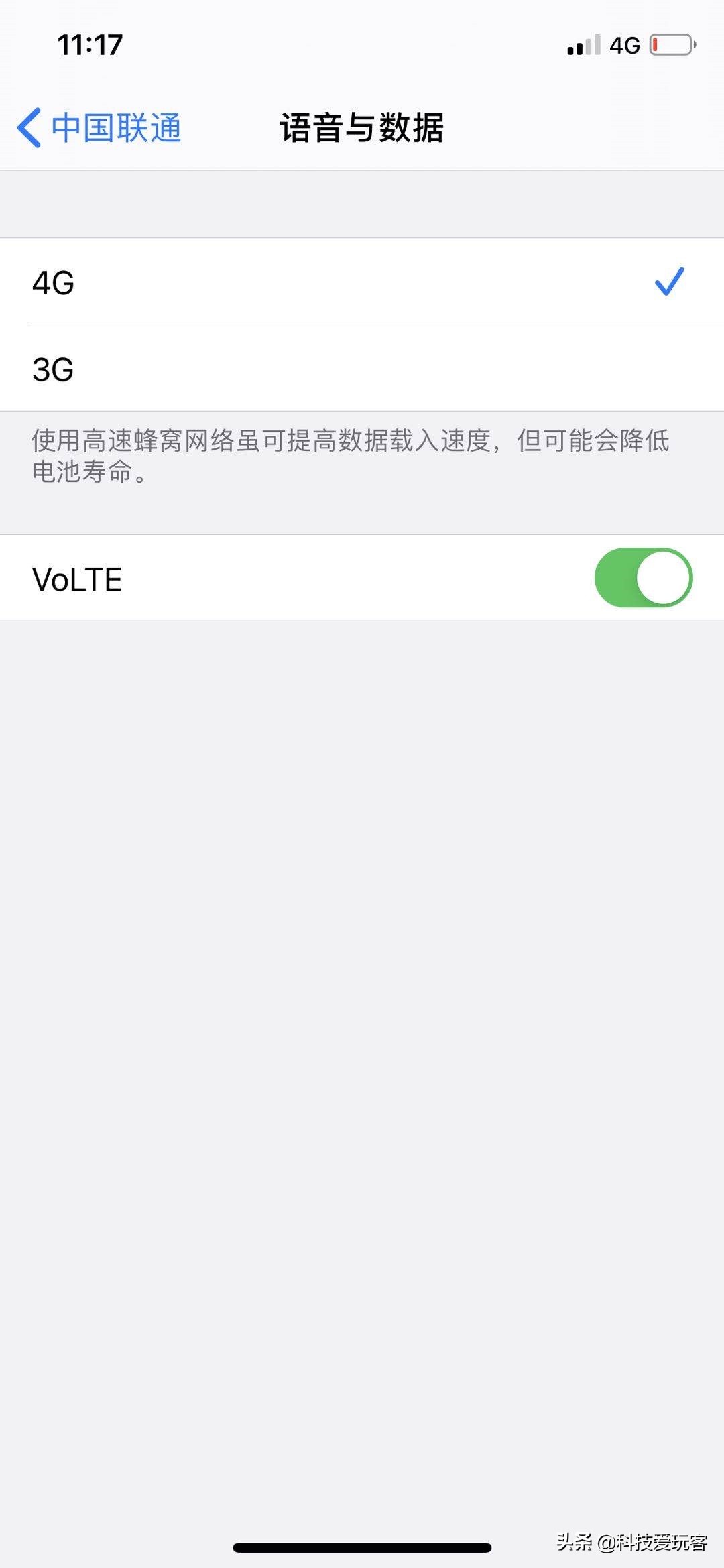This screenshot has height=1568, width=724.
Task: Select the 3G network option
Action: [x=362, y=369]
